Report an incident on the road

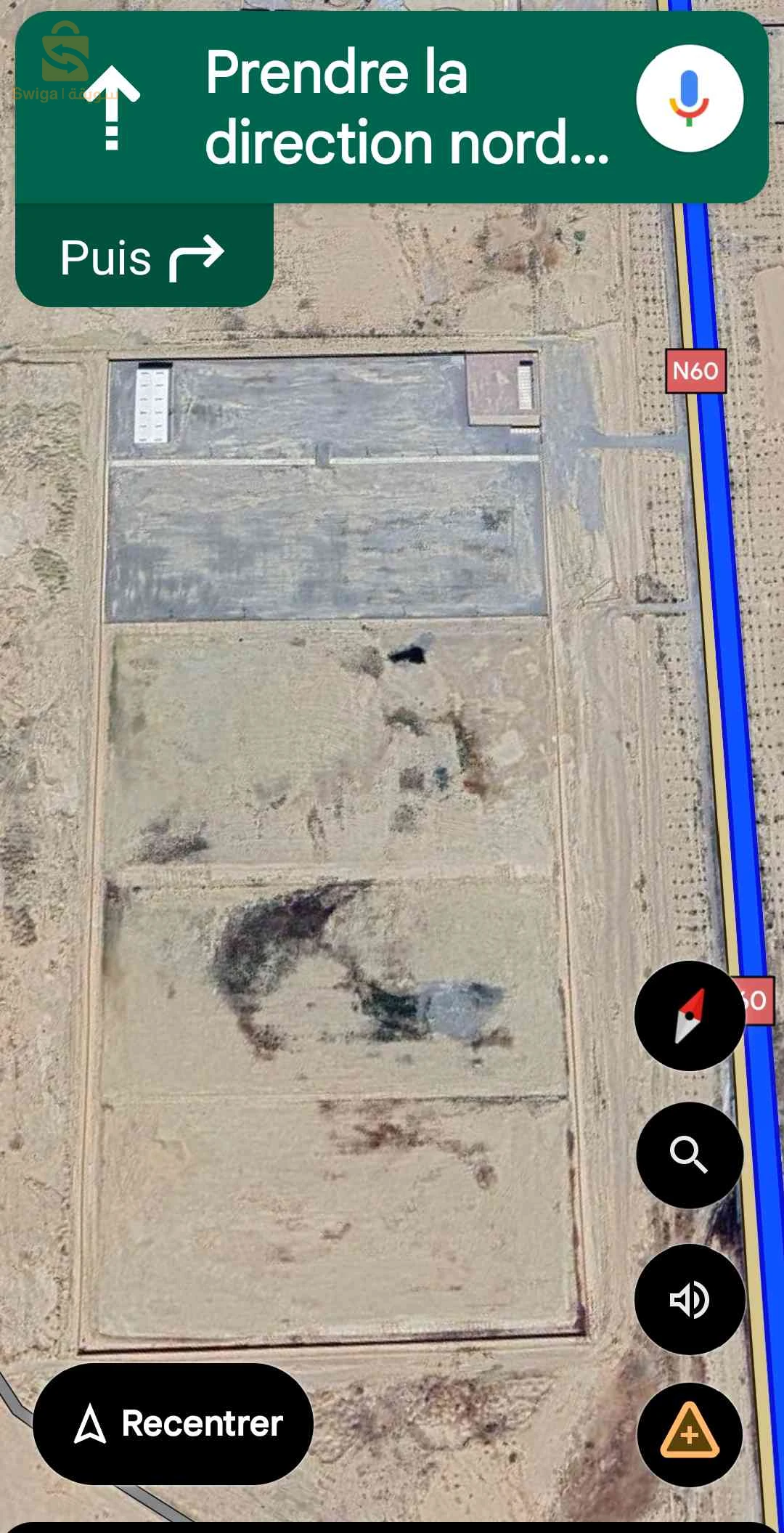(689, 1434)
